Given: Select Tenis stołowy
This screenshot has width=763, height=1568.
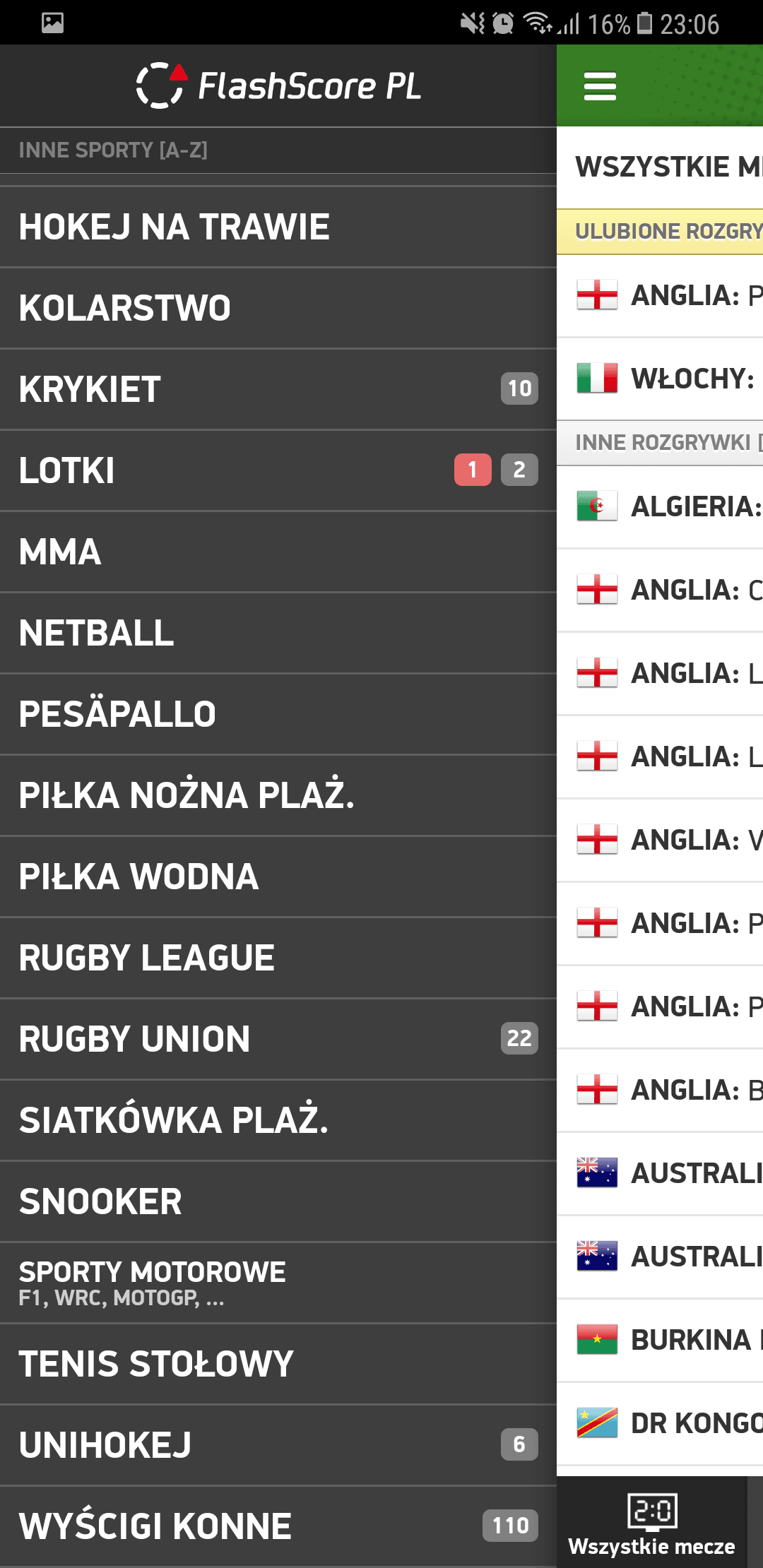Looking at the screenshot, I should coord(278,1364).
